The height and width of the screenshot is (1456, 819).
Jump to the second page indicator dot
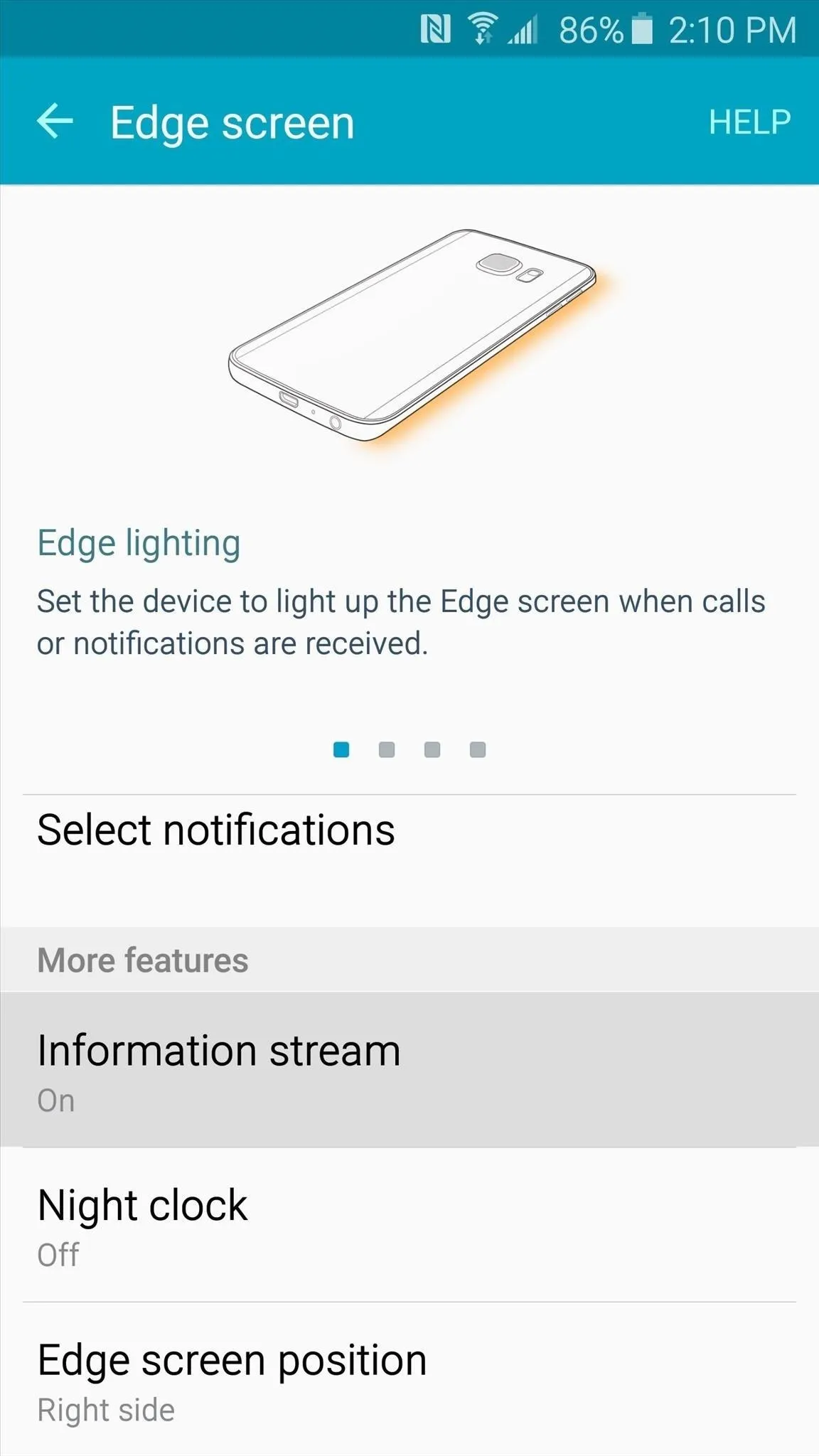click(387, 749)
